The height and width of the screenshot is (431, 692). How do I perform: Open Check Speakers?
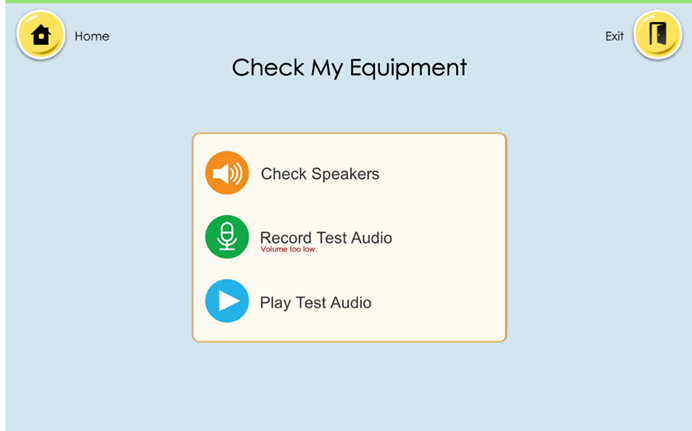[x=227, y=173]
